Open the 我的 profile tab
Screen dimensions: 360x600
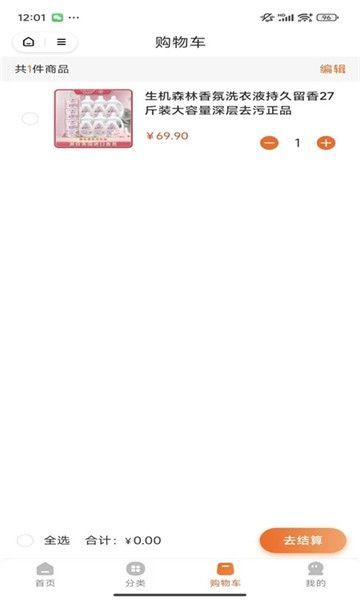[x=316, y=575]
